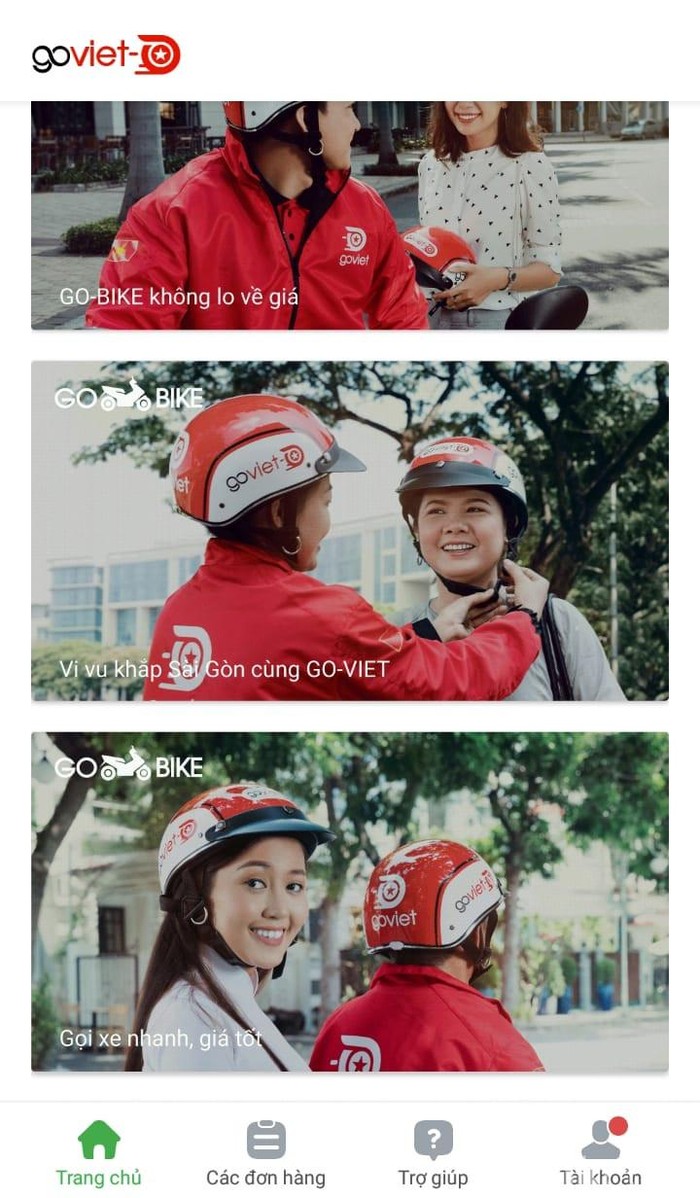This screenshot has width=700, height=1198.
Task: Go to the Trang chủ tab
Action: click(x=98, y=1152)
